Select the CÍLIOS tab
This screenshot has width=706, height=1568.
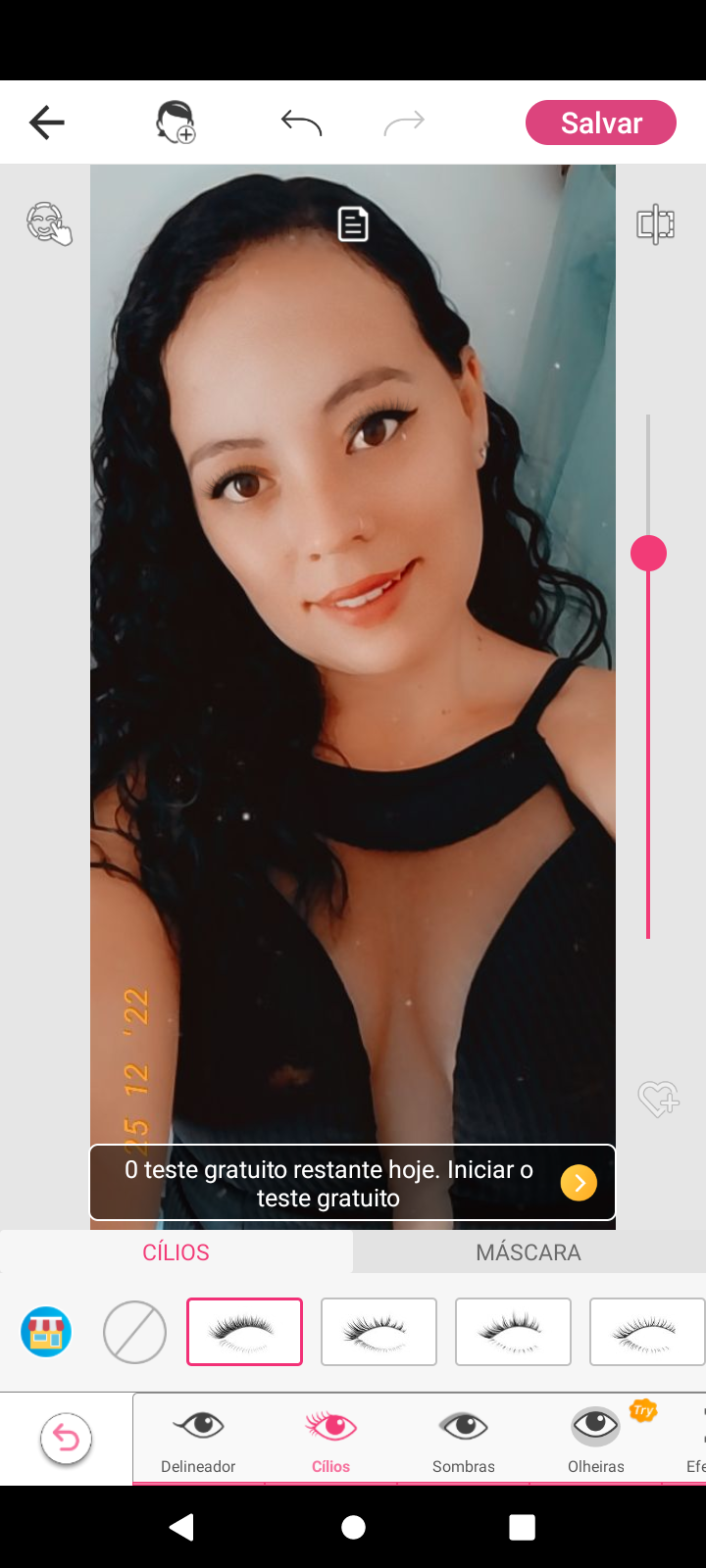tap(176, 1252)
